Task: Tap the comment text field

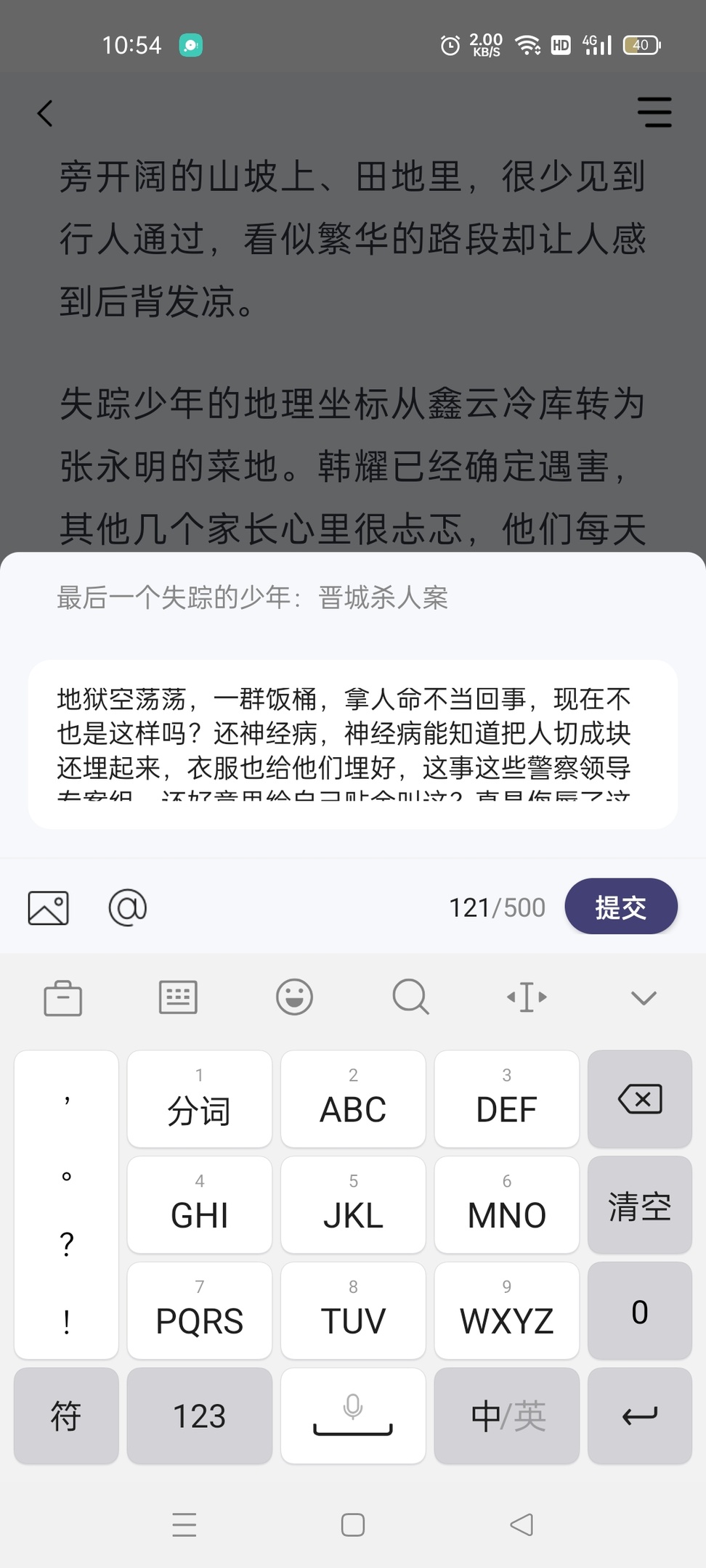Action: click(x=353, y=744)
